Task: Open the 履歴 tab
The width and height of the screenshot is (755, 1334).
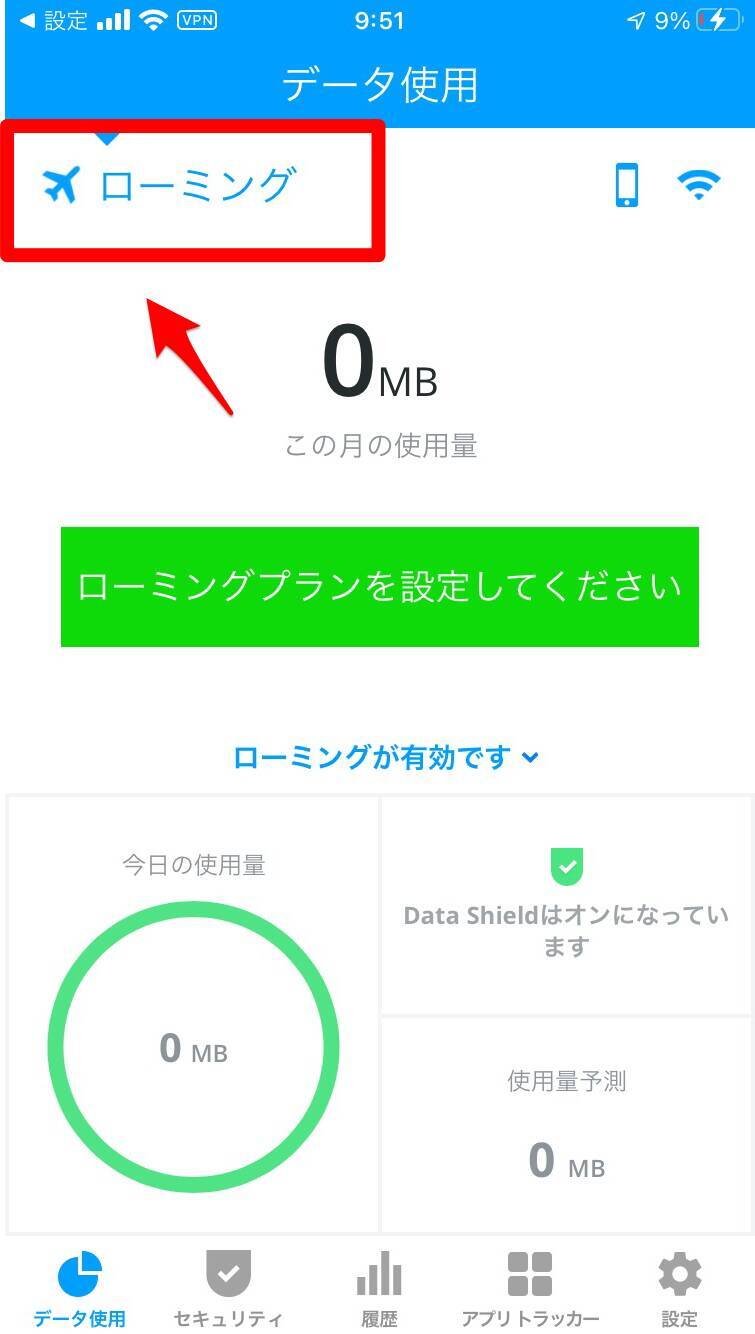Action: coord(379,1289)
